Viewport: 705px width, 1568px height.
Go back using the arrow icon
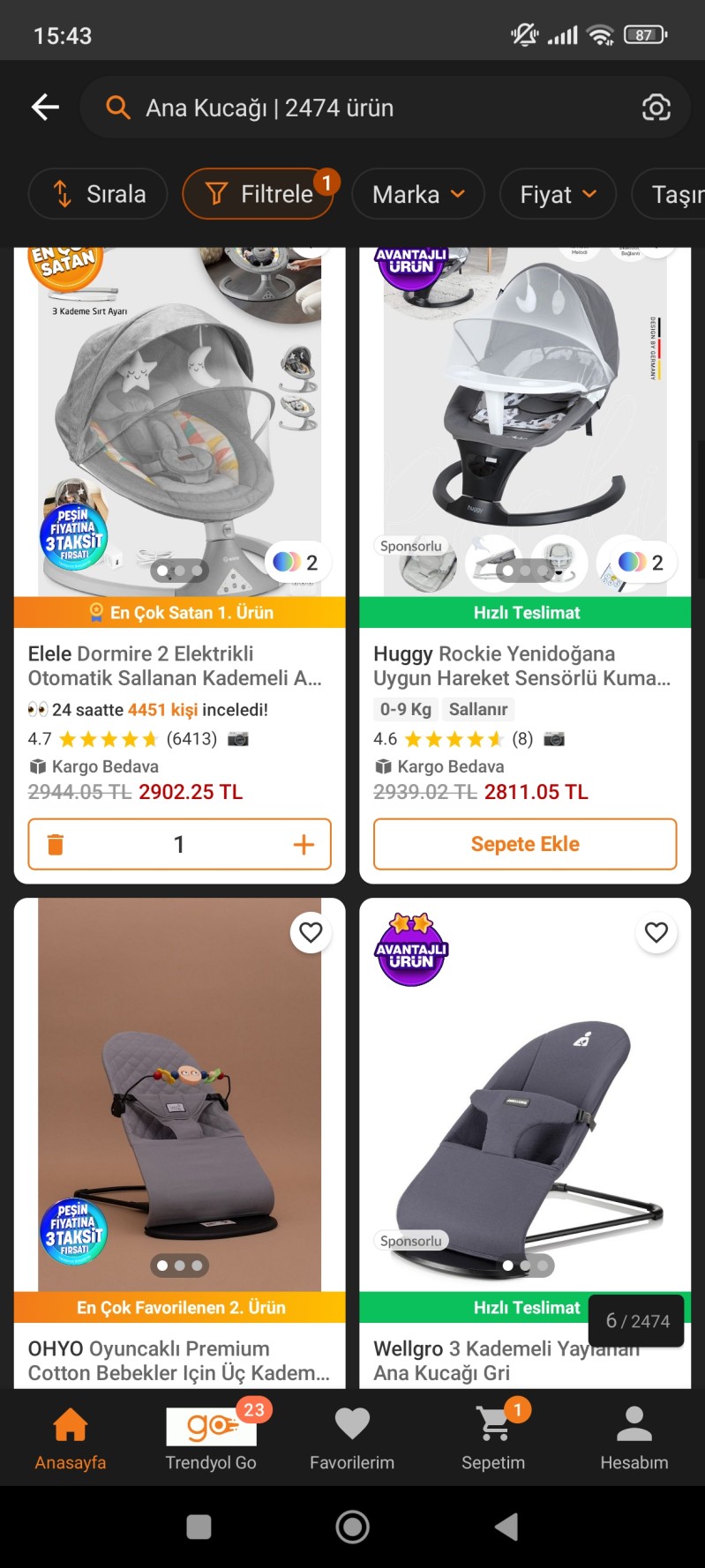(x=45, y=108)
